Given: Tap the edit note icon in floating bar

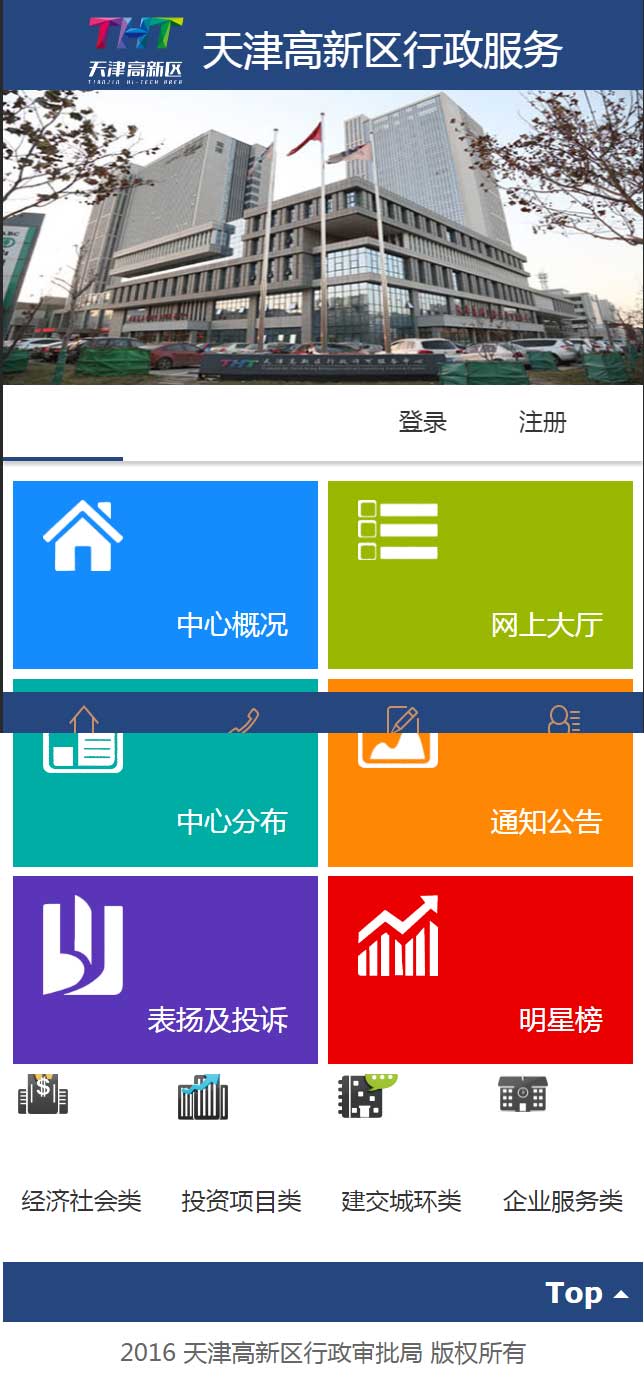Looking at the screenshot, I should pyautogui.click(x=402, y=718).
